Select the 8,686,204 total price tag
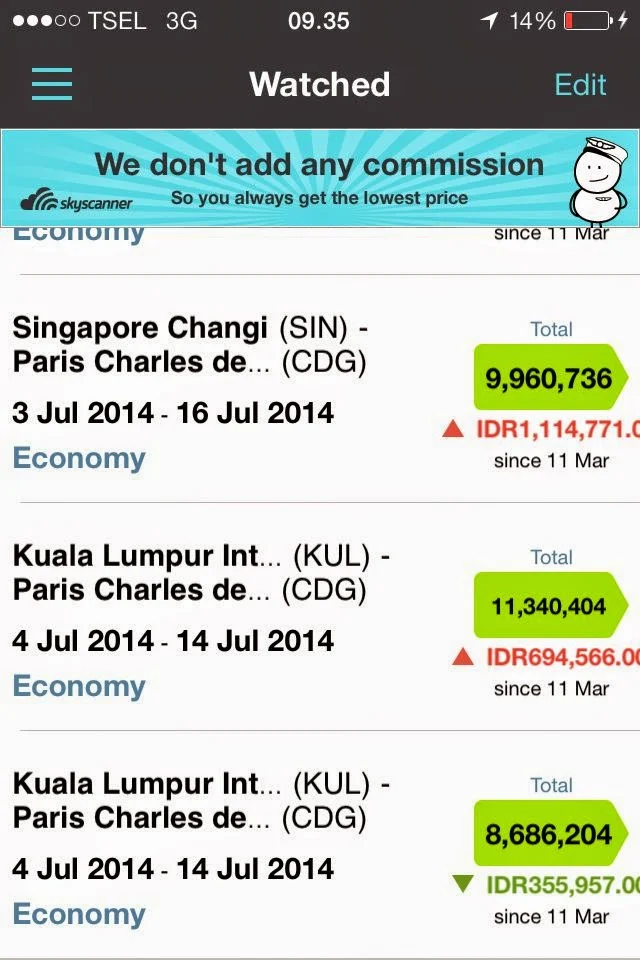The image size is (640, 960). click(549, 835)
